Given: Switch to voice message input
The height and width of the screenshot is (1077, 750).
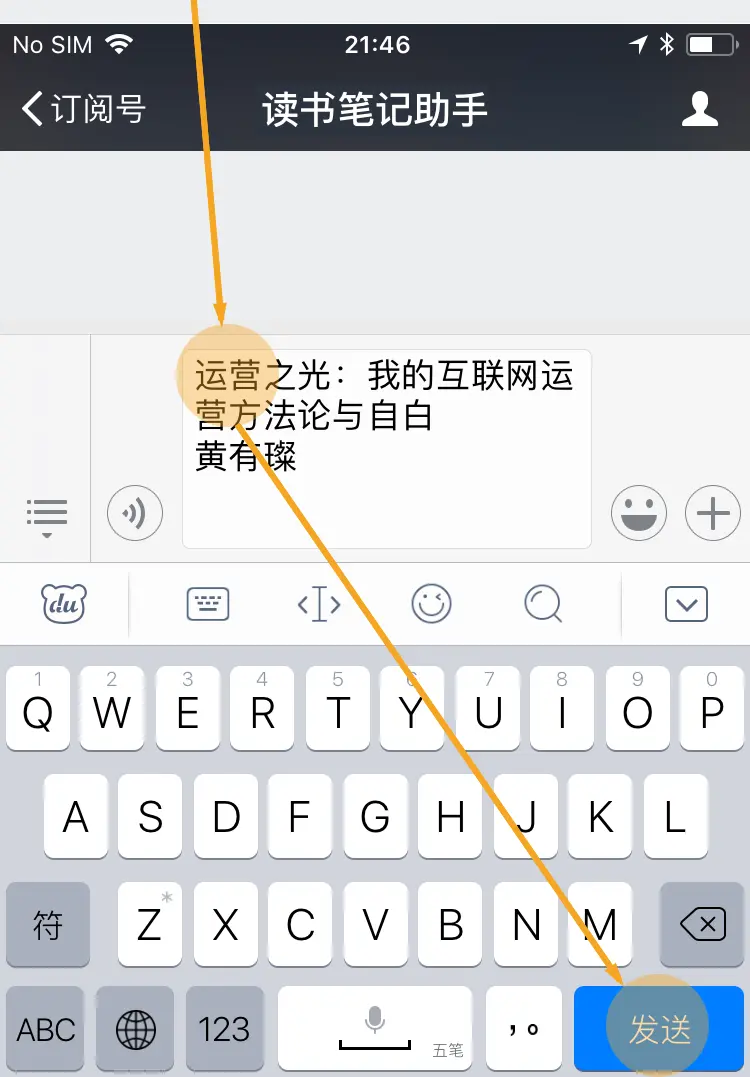Looking at the screenshot, I should pos(134,514).
